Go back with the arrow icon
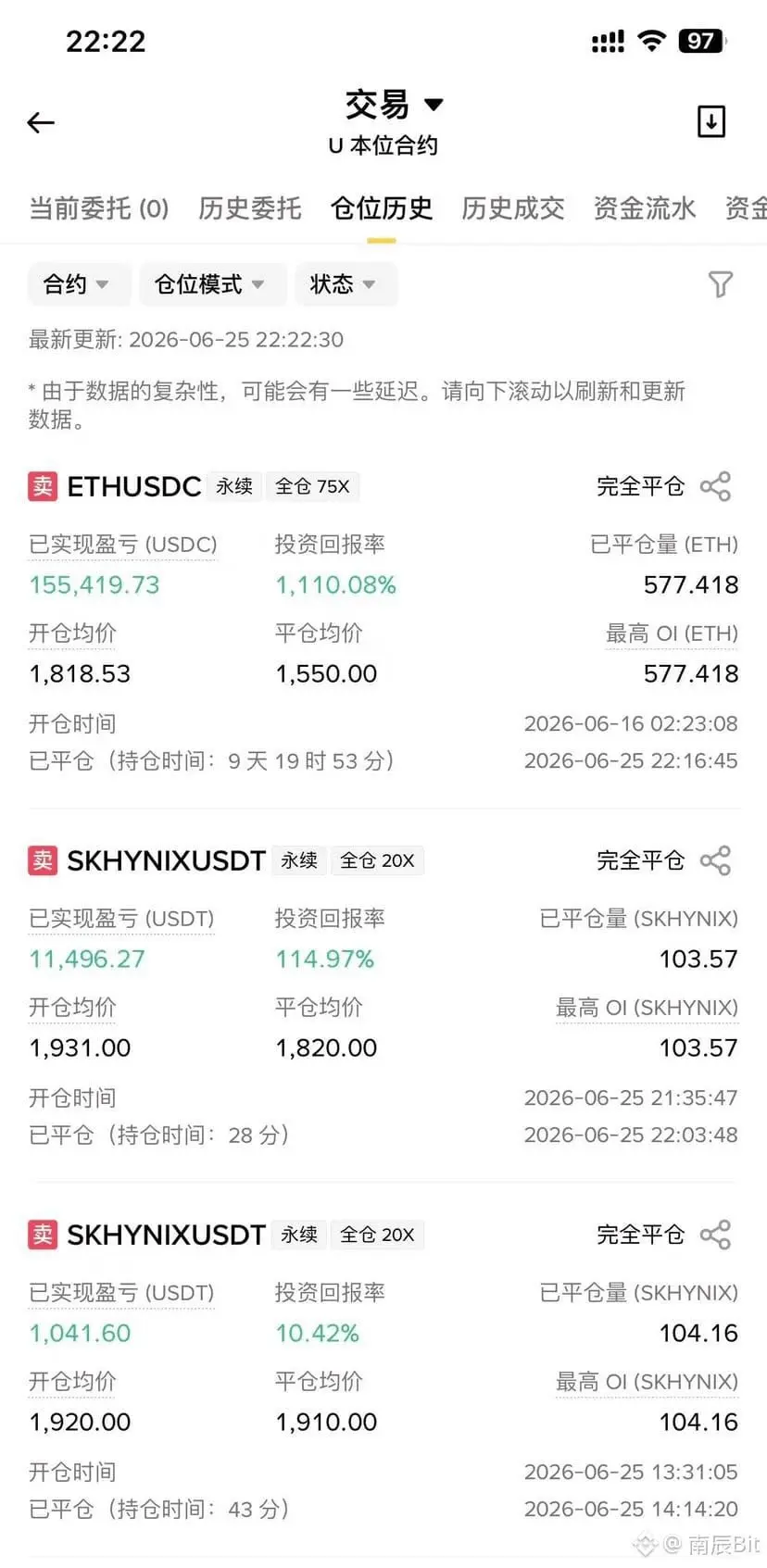767x1568 pixels. coord(41,122)
